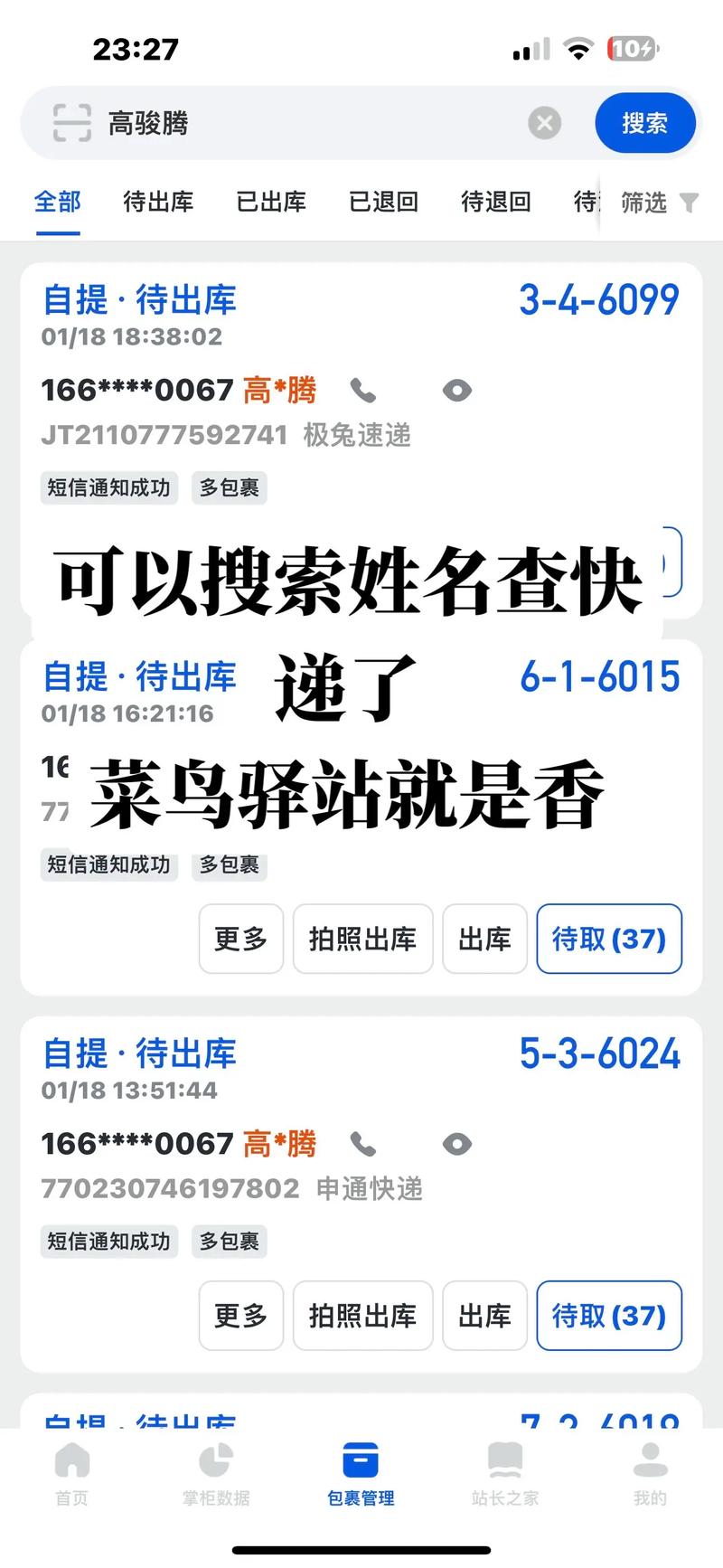Switch to the 待出库 tab

[x=158, y=202]
